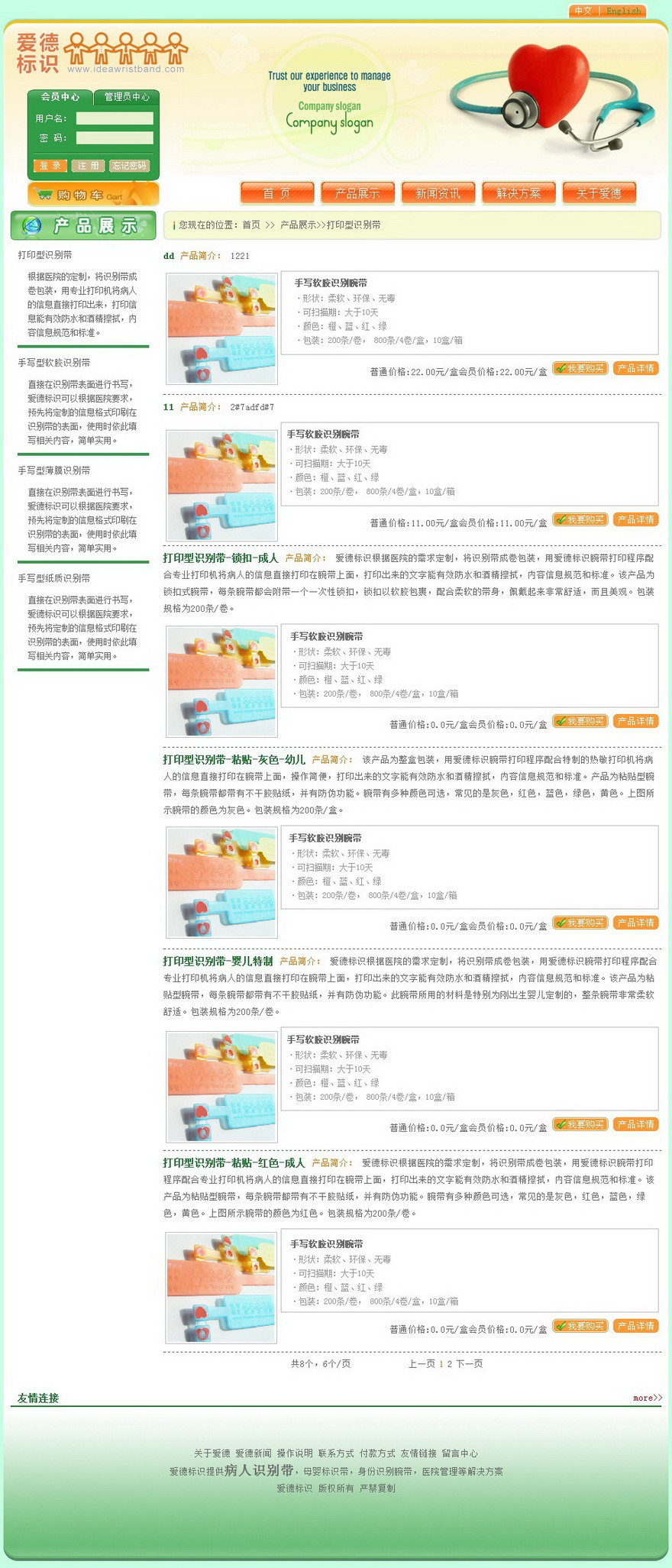
Task: Open 关于爱德 in the navigation bar
Action: click(599, 193)
